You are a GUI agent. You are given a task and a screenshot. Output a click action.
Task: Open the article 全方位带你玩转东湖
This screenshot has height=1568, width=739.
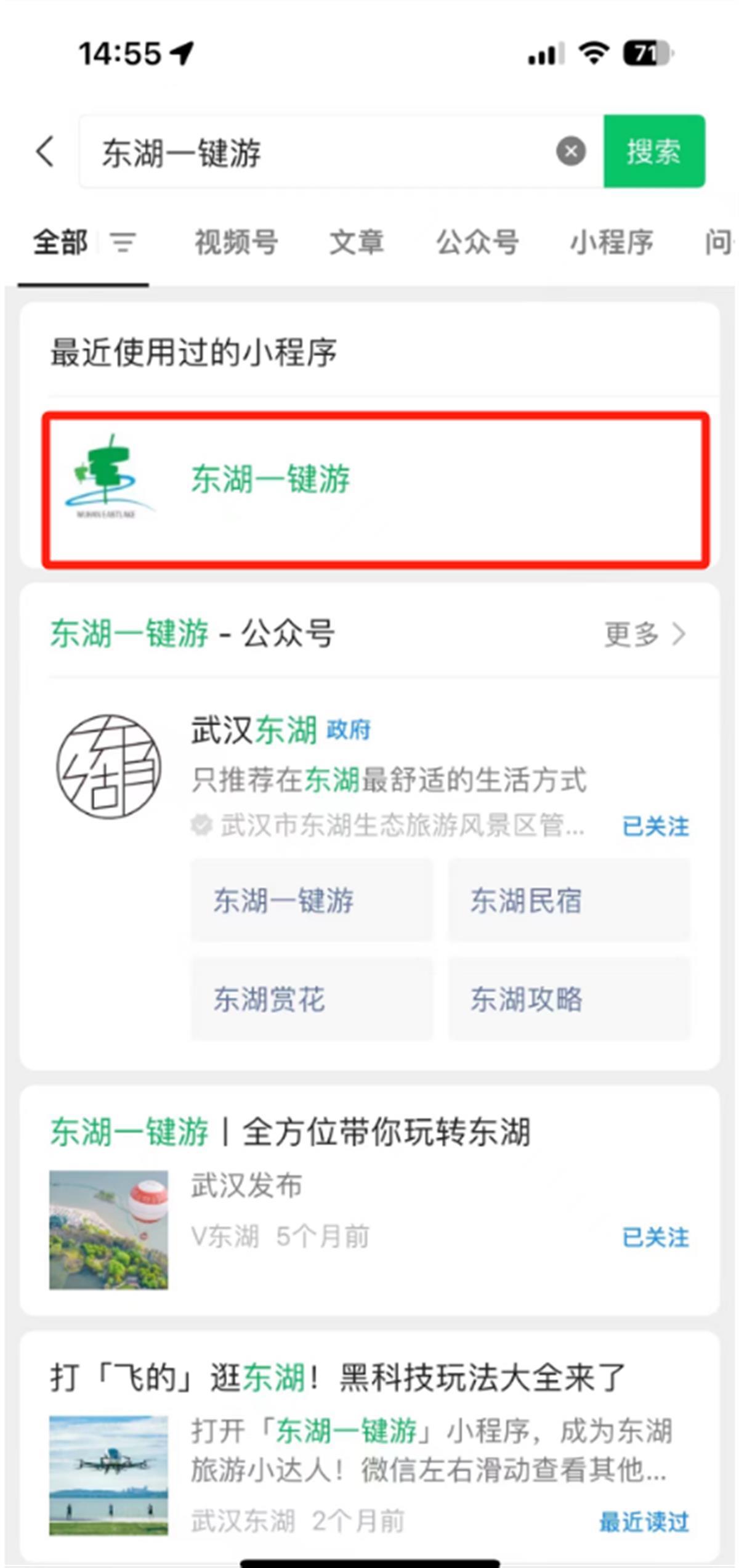click(369, 1132)
